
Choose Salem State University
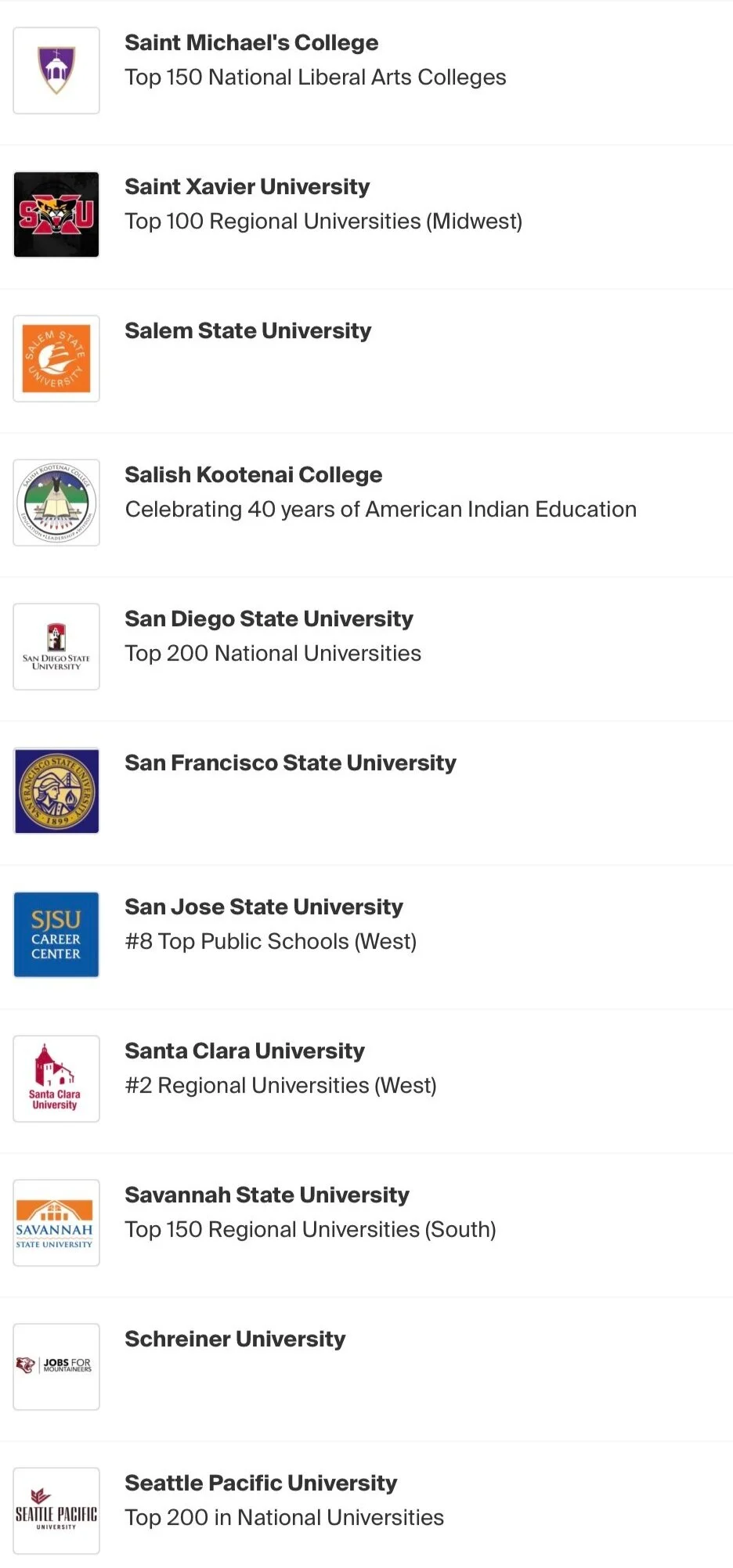(248, 331)
